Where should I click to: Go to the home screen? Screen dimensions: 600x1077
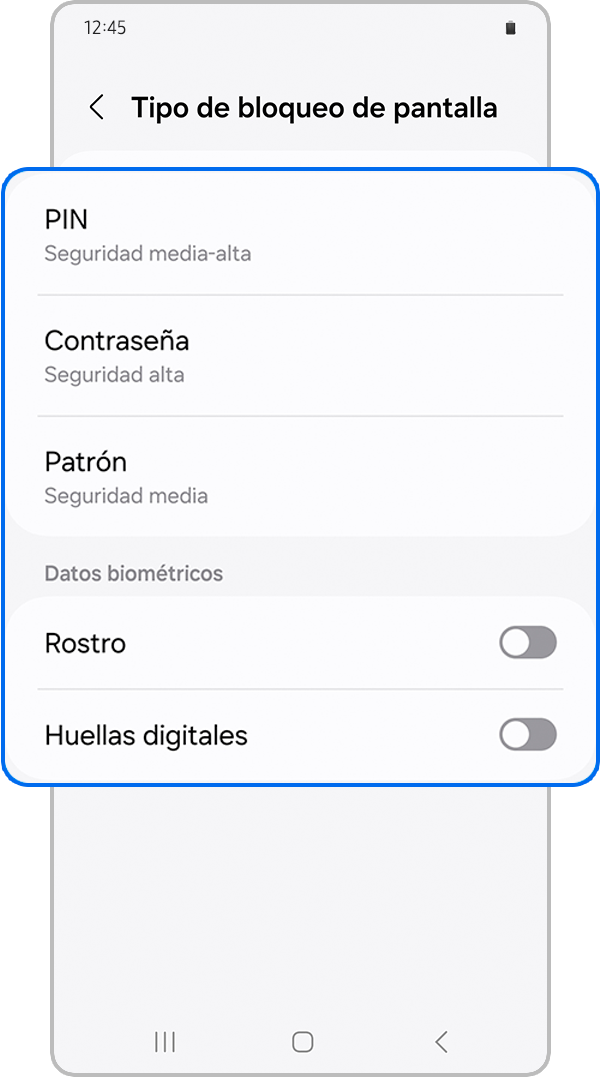click(302, 1042)
